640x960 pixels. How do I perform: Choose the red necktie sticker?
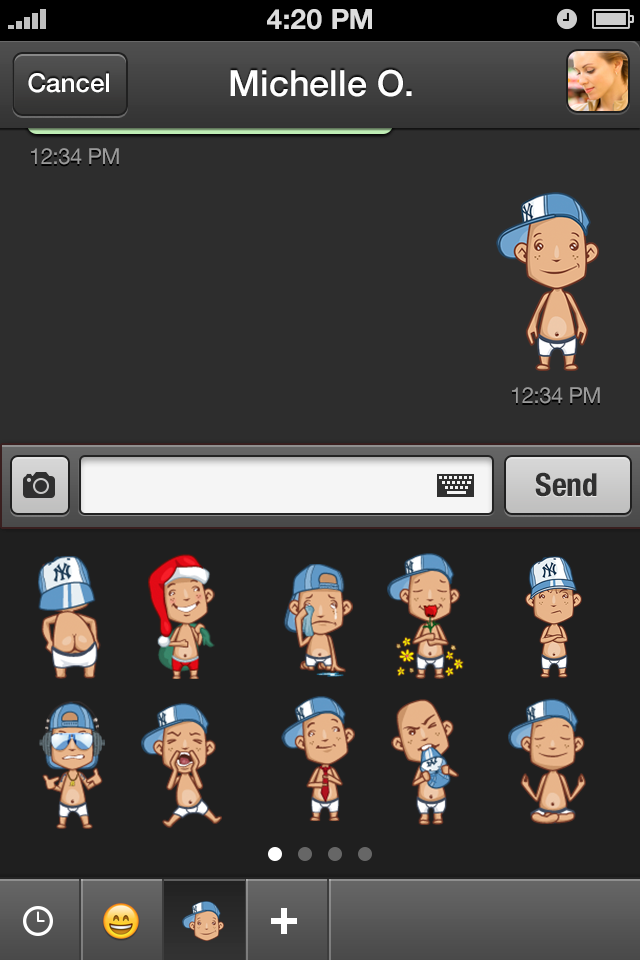pyautogui.click(x=320, y=760)
